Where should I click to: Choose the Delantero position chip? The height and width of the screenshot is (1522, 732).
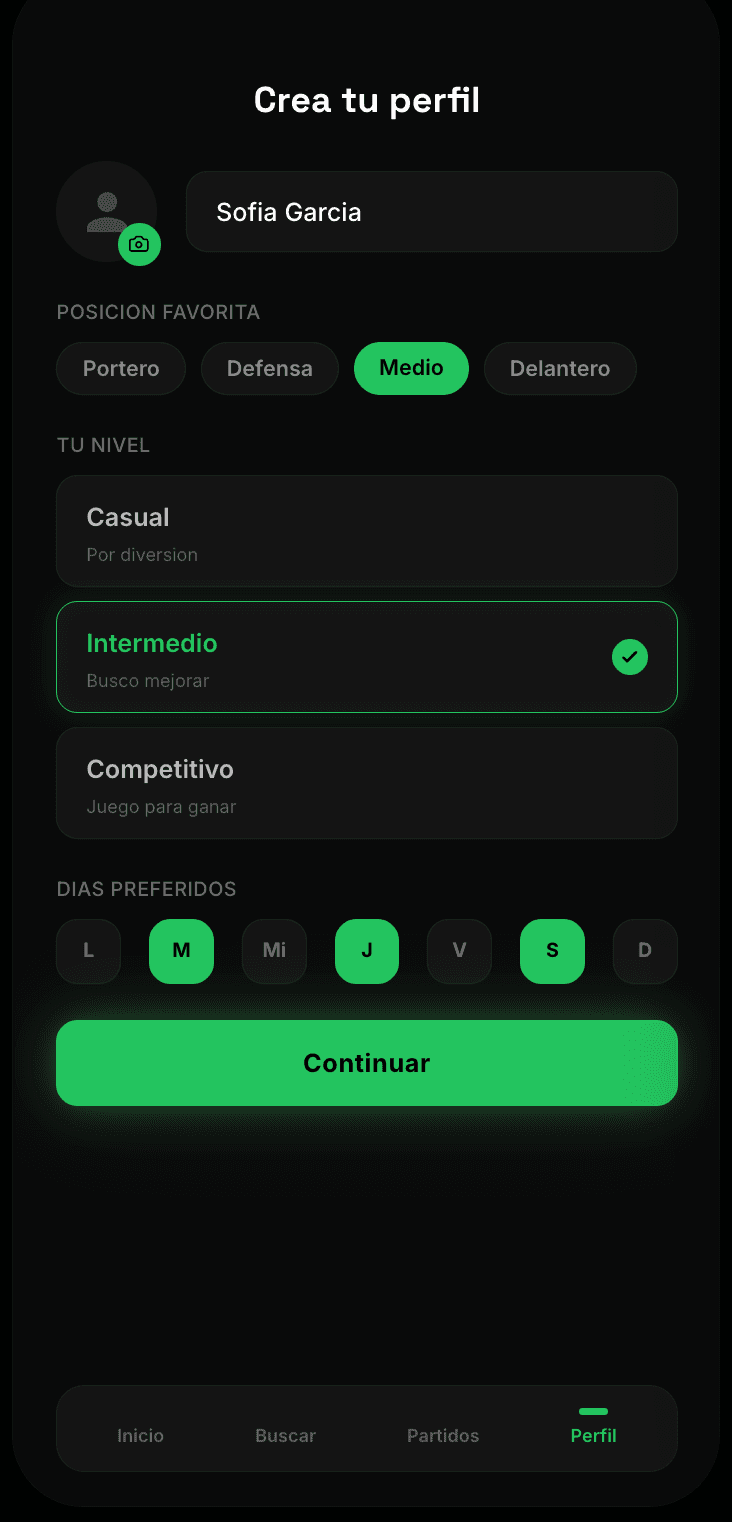[560, 368]
